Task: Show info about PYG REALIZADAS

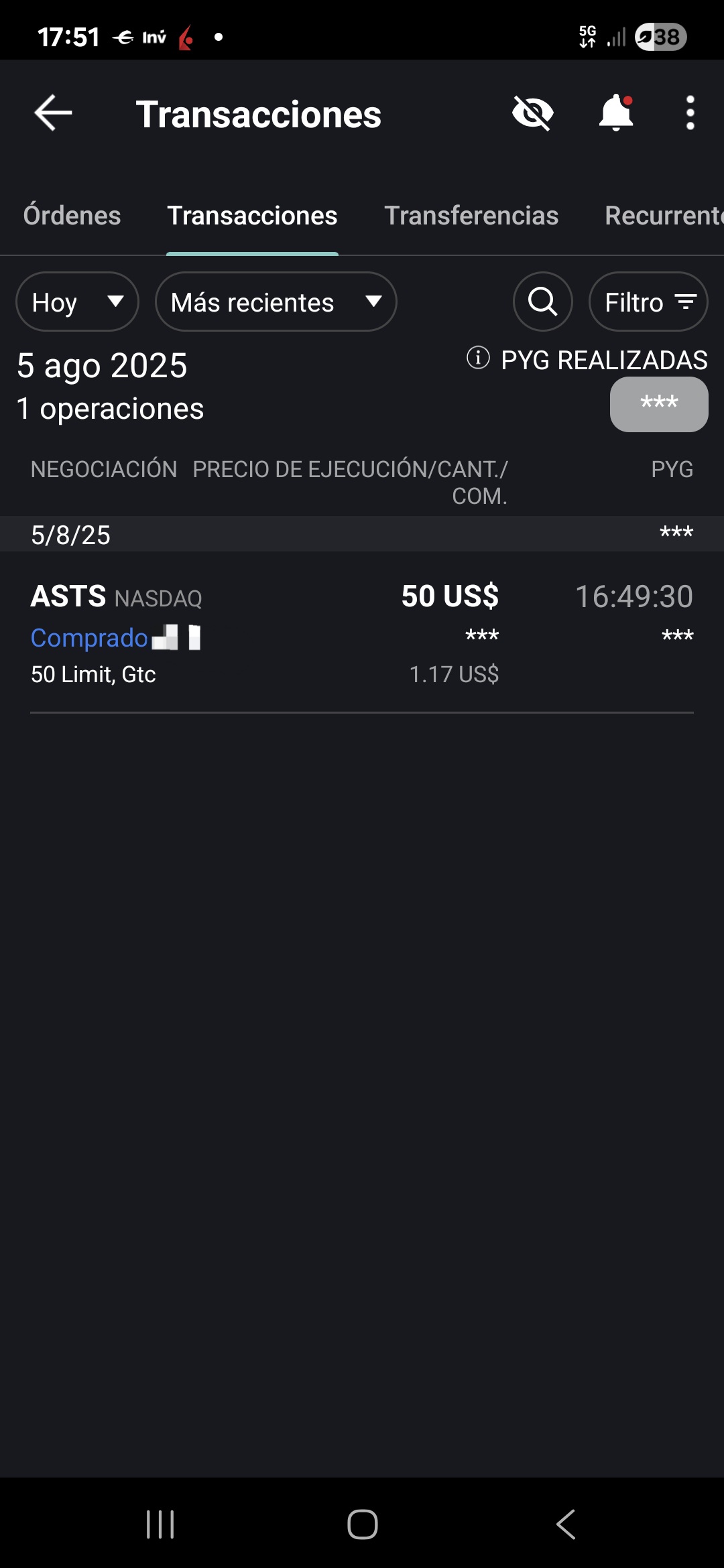Action: 478,358
